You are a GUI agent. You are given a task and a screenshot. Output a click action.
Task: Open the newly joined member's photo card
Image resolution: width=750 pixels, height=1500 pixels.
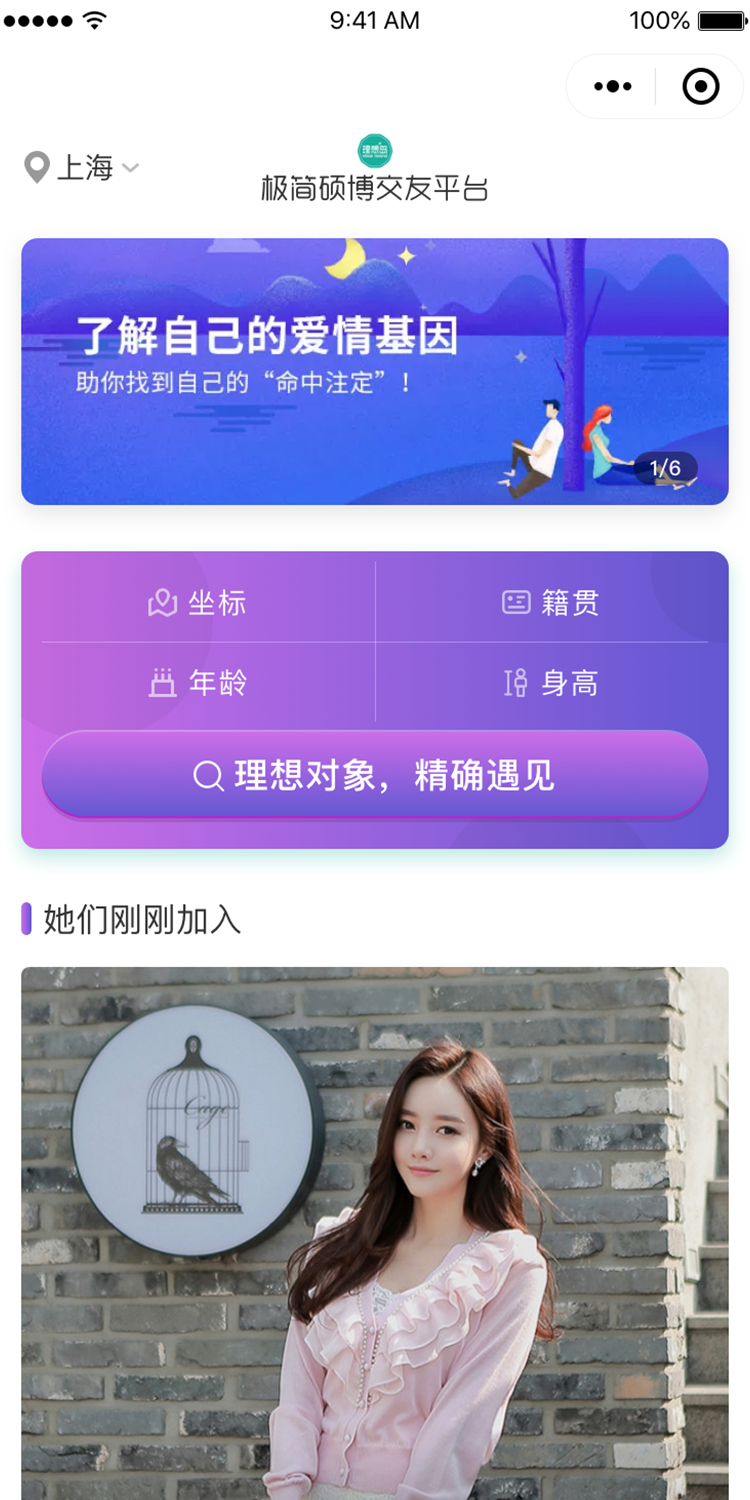374,1230
